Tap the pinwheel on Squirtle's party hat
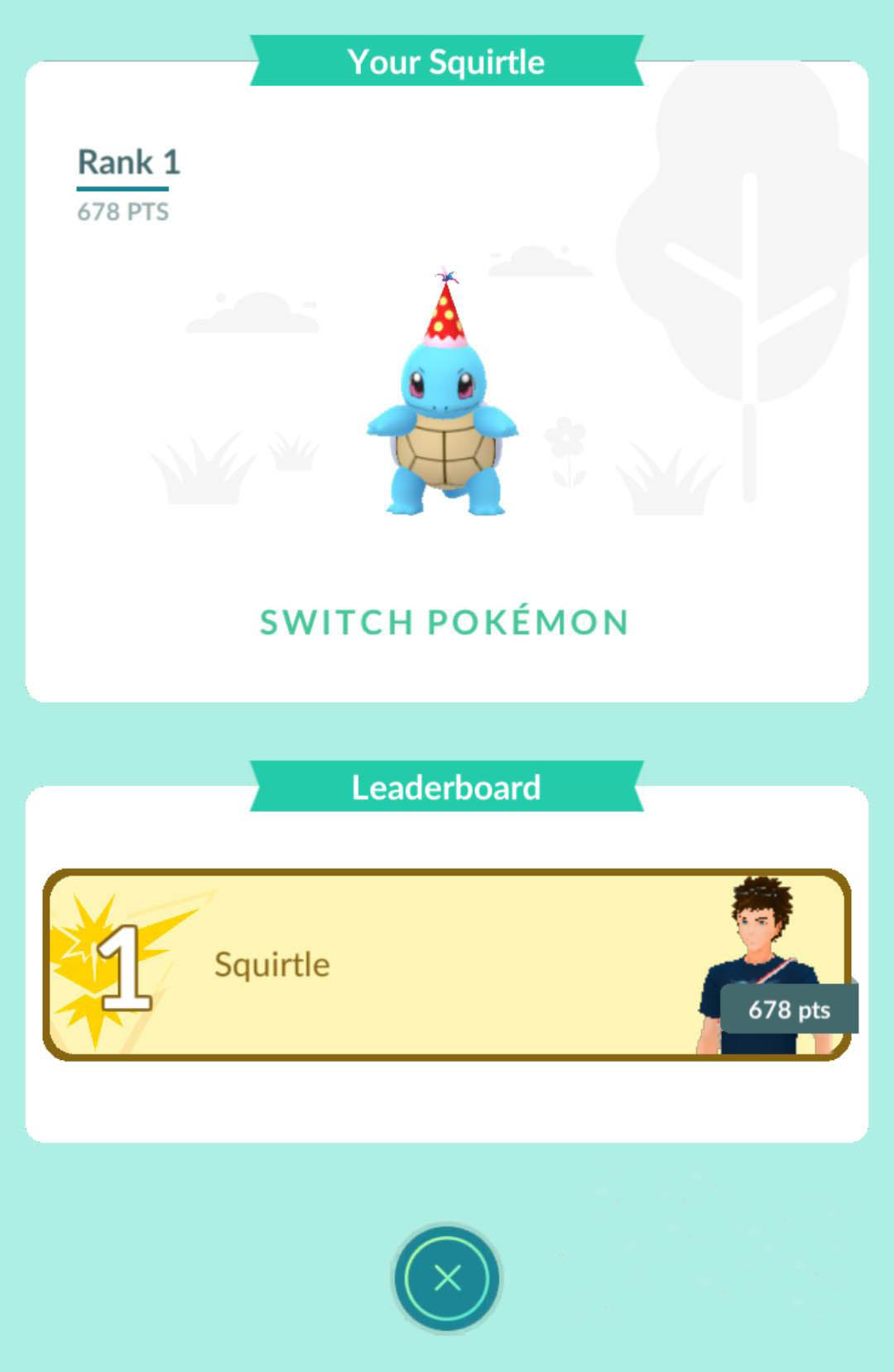This screenshot has width=894, height=1372. tap(447, 277)
